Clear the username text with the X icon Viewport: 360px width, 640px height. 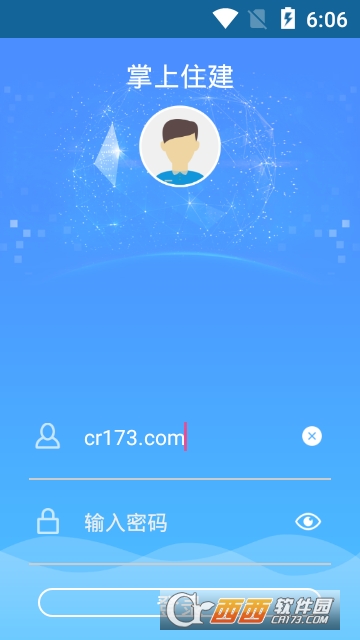(312, 436)
